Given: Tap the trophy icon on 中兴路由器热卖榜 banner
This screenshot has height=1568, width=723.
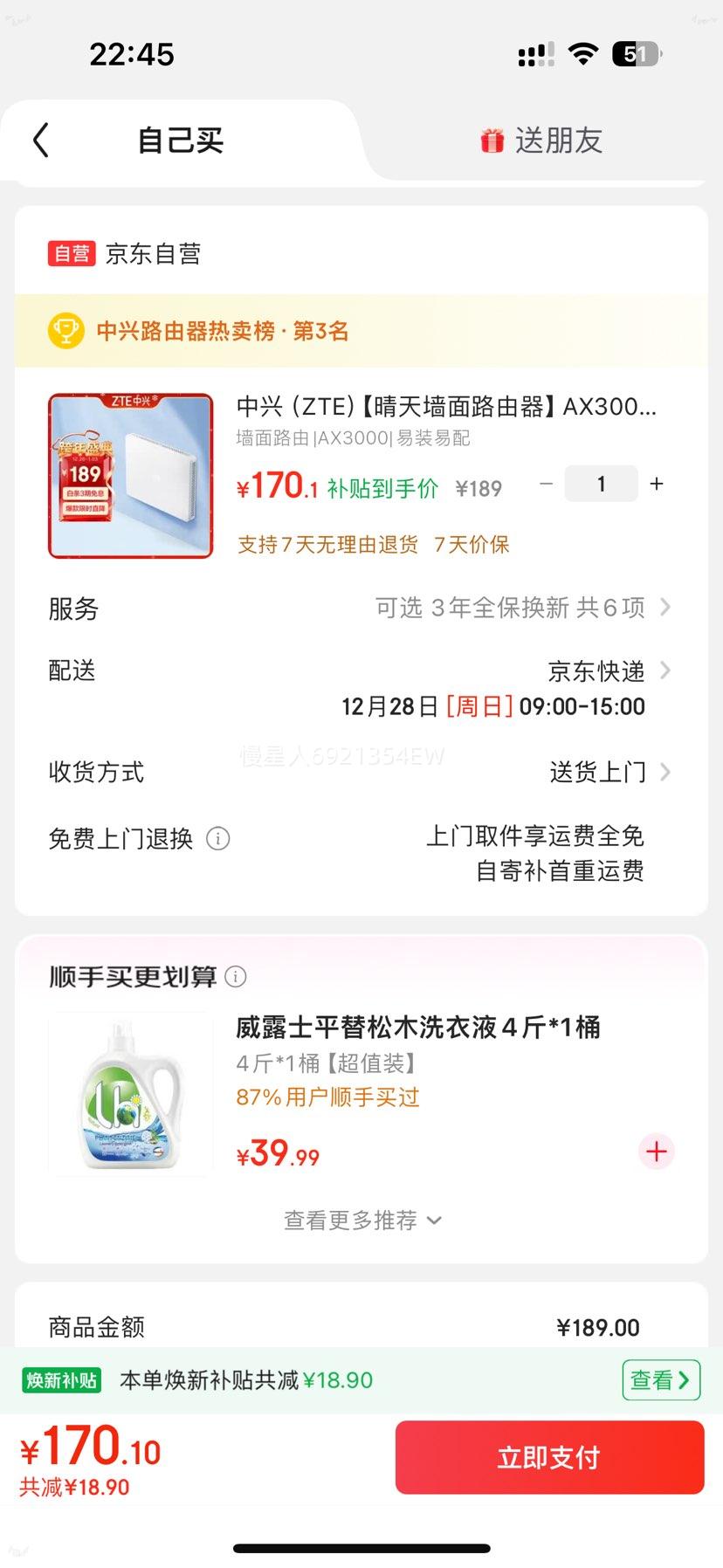Looking at the screenshot, I should pos(66,331).
